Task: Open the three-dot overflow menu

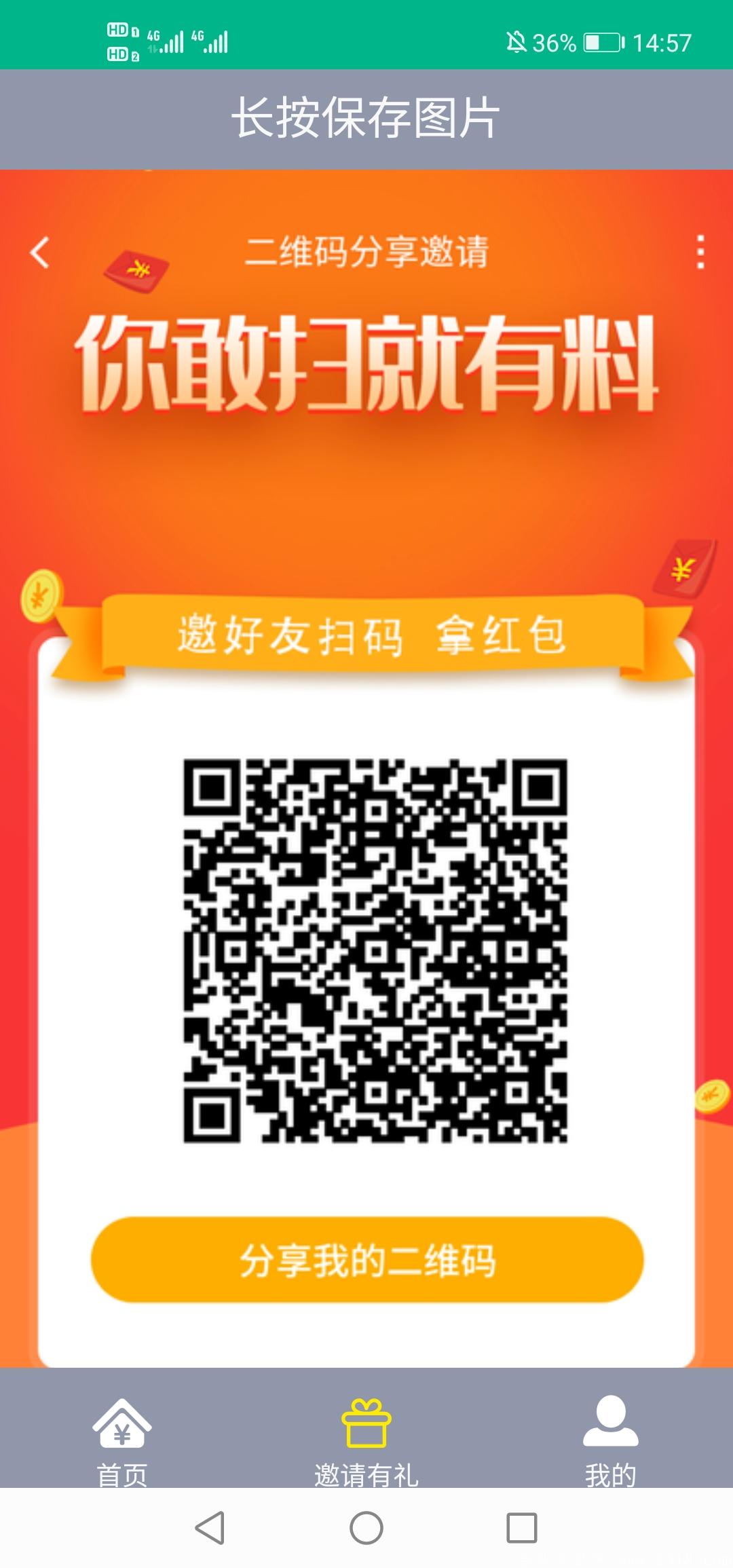Action: tap(700, 253)
